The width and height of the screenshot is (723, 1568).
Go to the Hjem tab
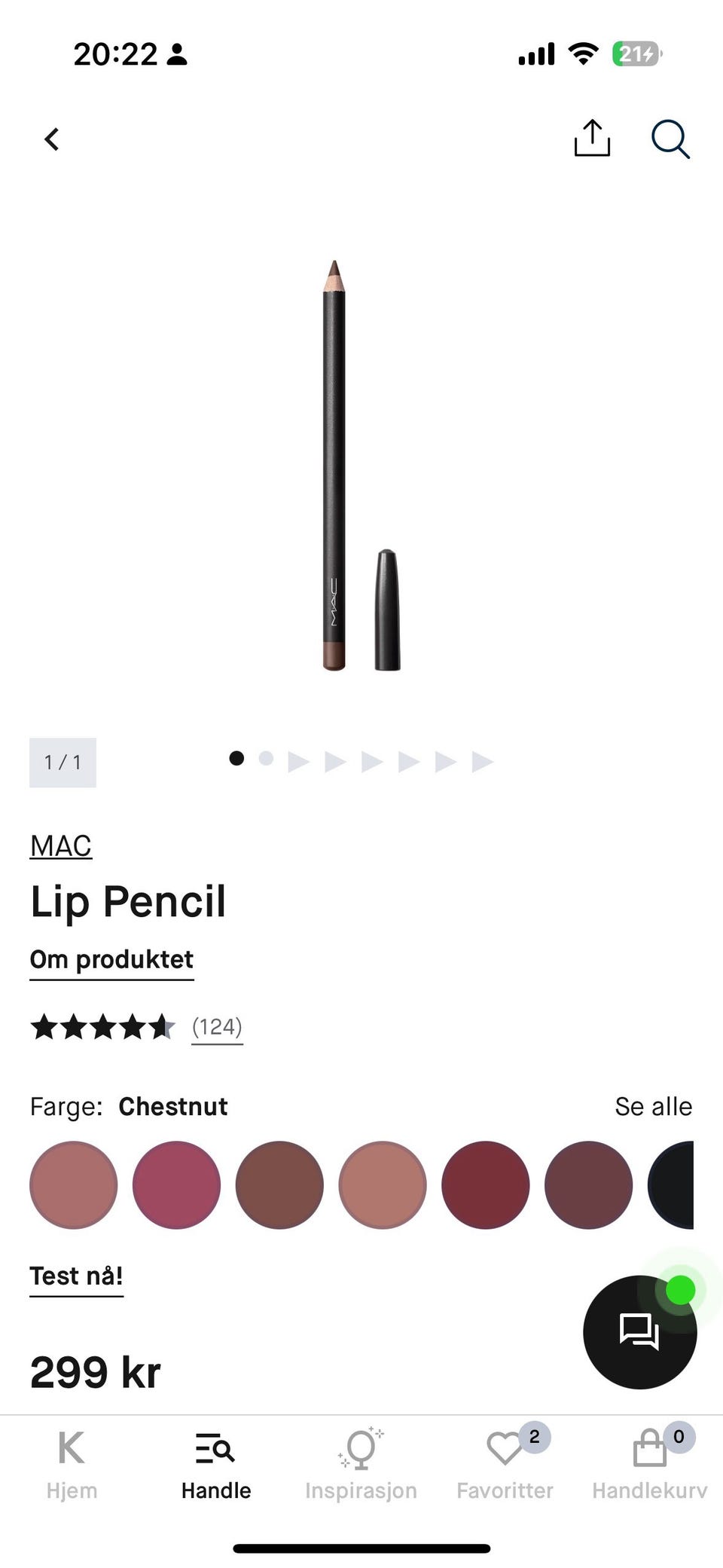click(72, 1465)
